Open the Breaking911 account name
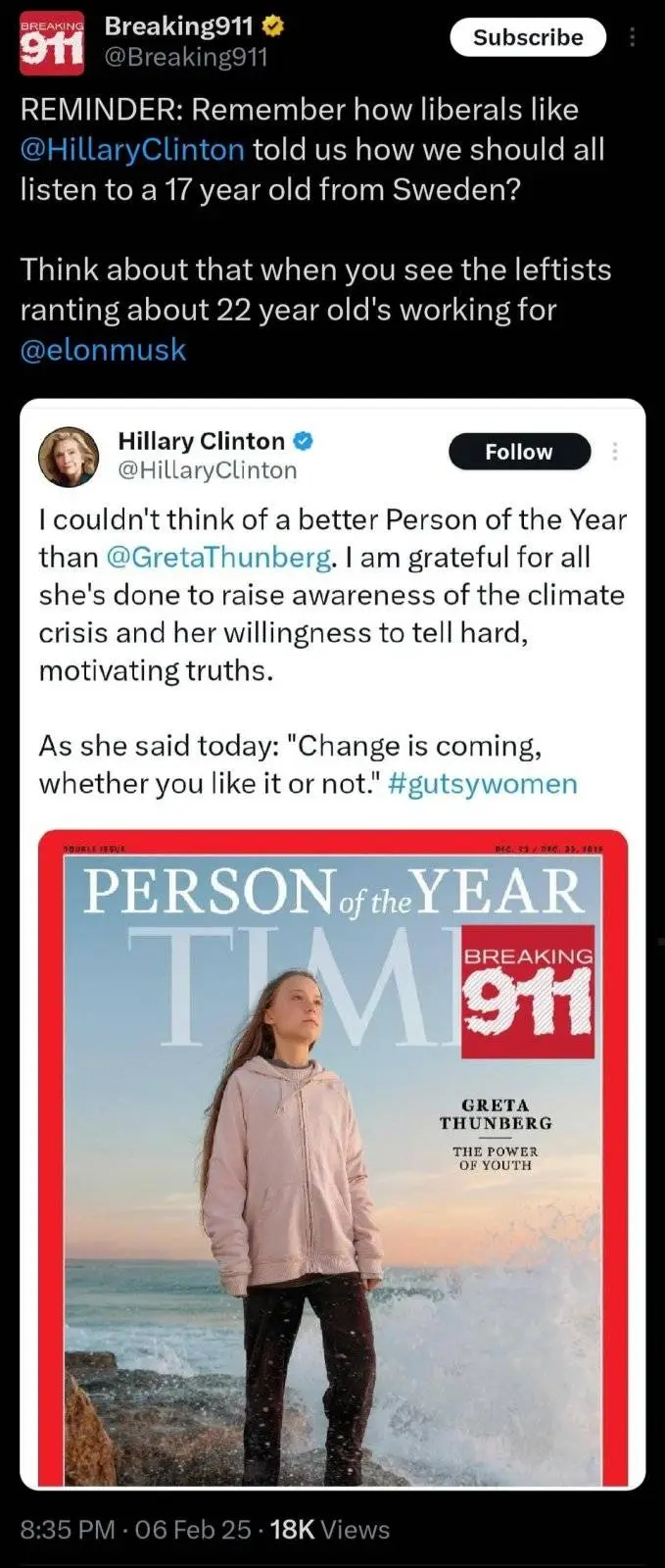Image resolution: width=665 pixels, height=1568 pixels. click(179, 25)
